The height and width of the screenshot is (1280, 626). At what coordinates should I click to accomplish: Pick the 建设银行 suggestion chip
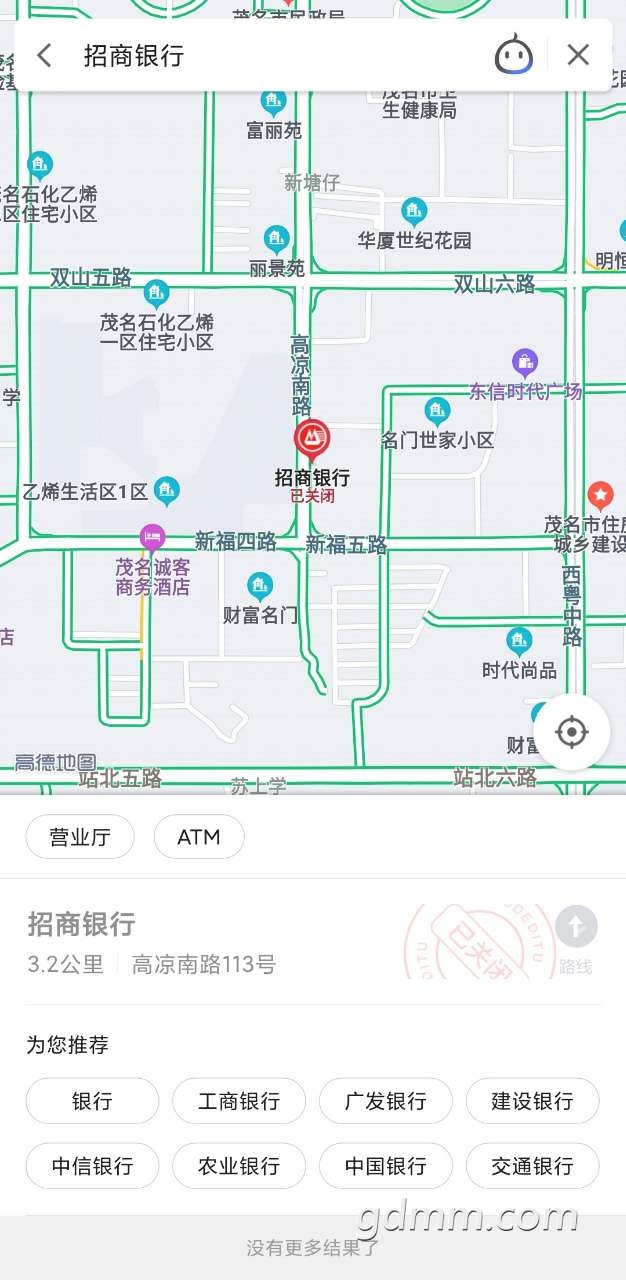click(x=533, y=1101)
